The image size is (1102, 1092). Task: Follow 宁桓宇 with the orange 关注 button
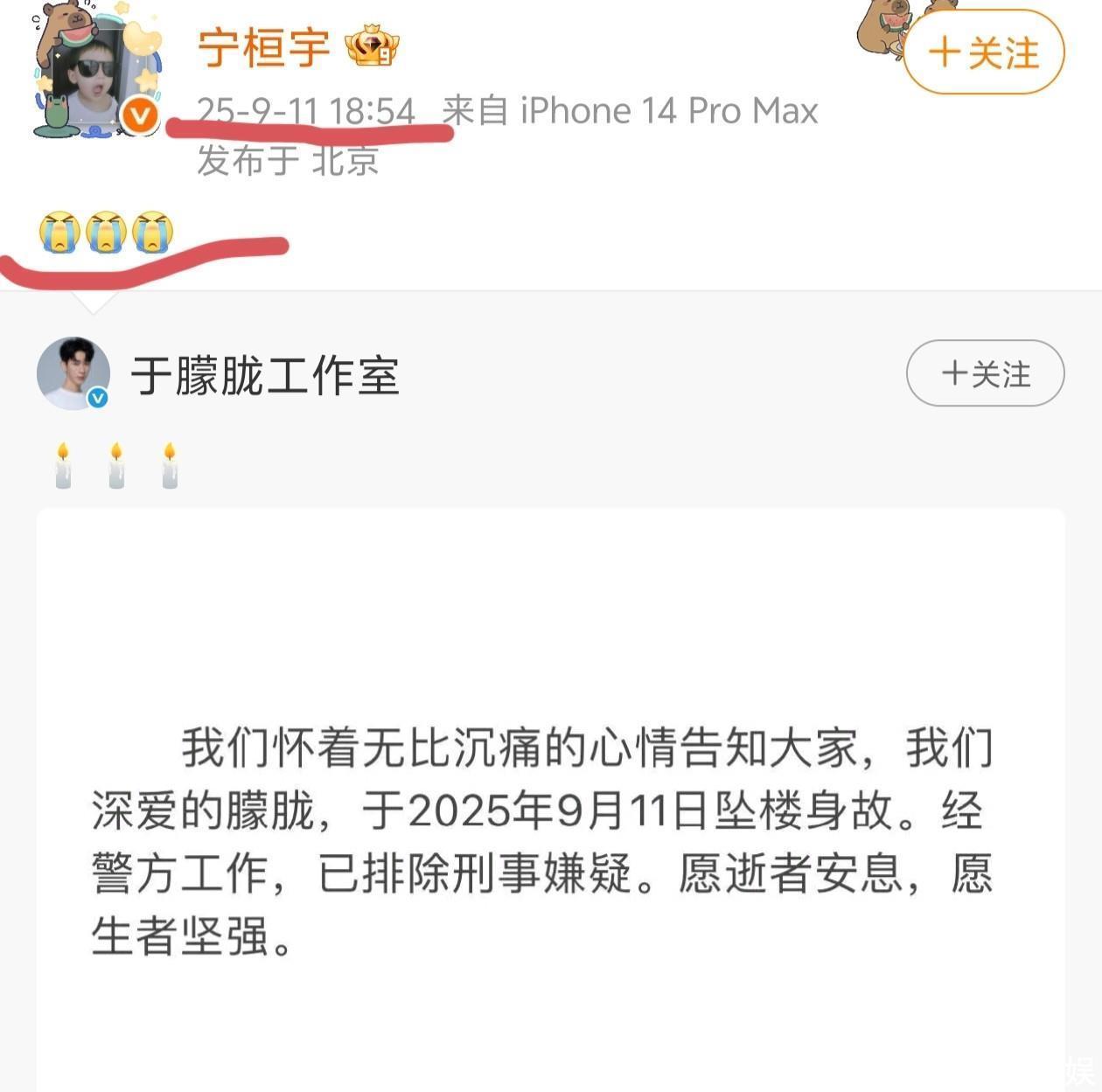pos(984,53)
